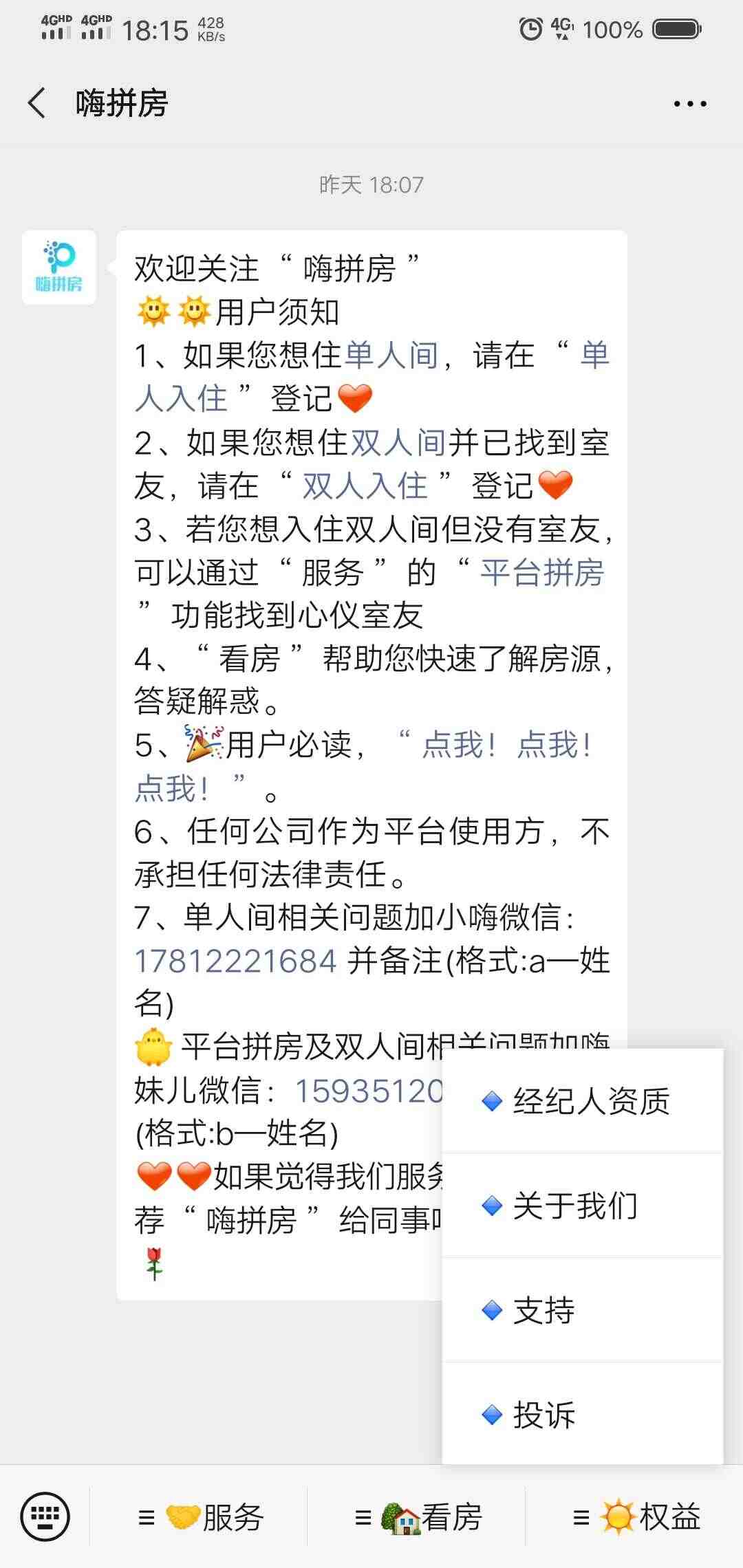
Task: Go back from the 嗨拼房 chat
Action: (37, 103)
